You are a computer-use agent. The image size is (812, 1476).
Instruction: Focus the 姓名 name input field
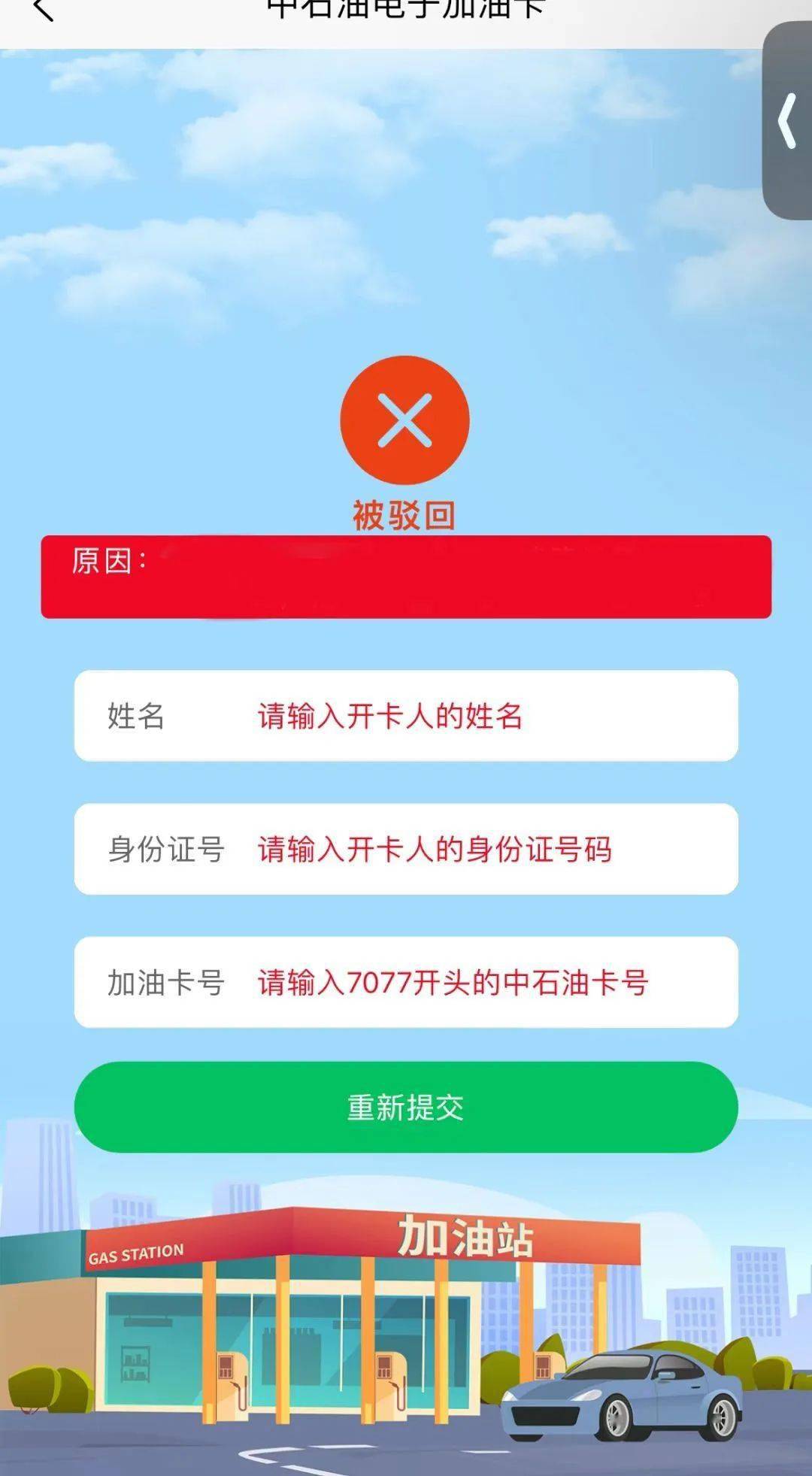tap(406, 716)
